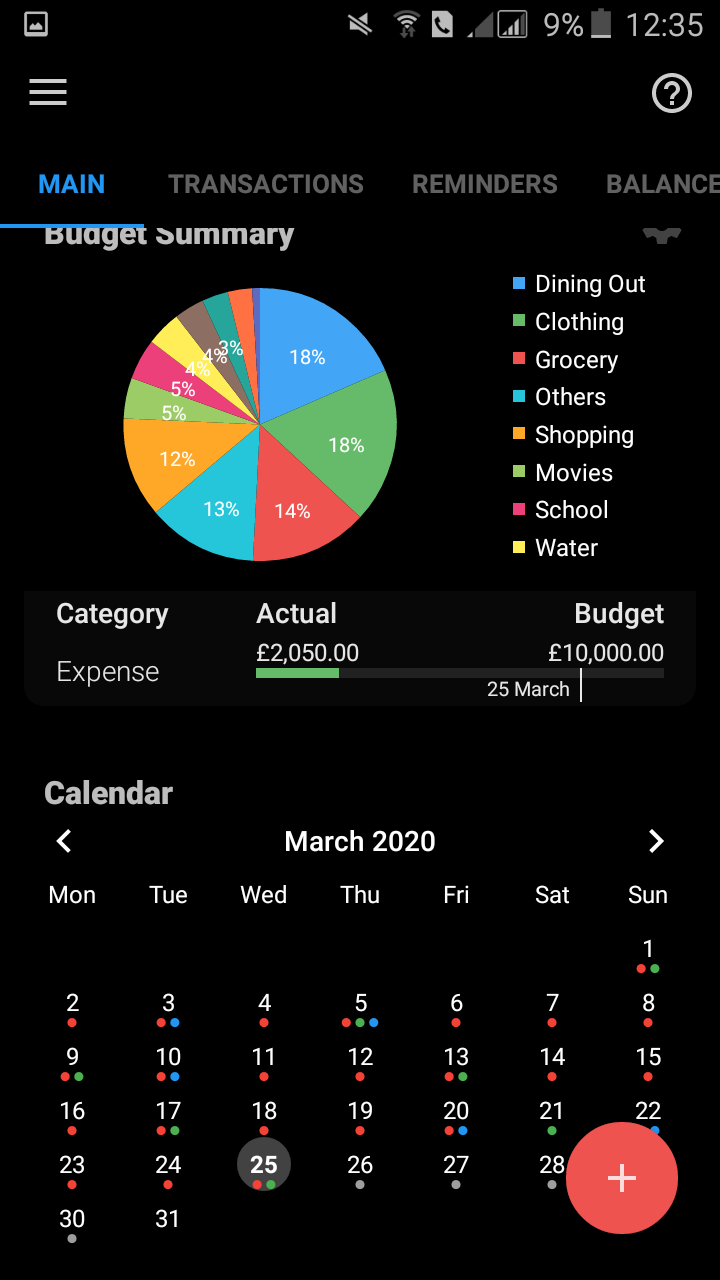Open the help question mark icon
This screenshot has height=1280, width=720.
pos(672,93)
